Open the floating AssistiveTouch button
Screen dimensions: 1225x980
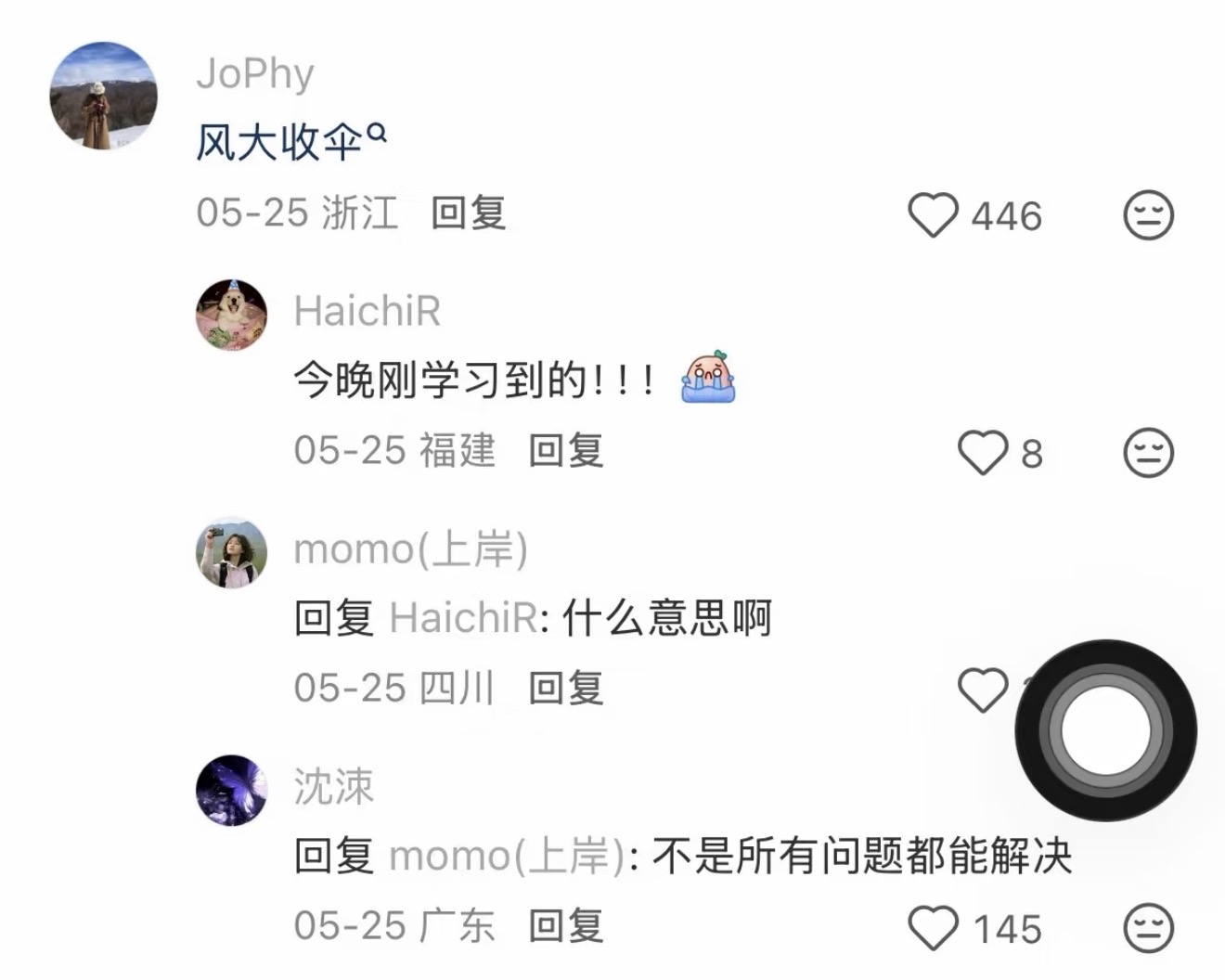(1105, 730)
